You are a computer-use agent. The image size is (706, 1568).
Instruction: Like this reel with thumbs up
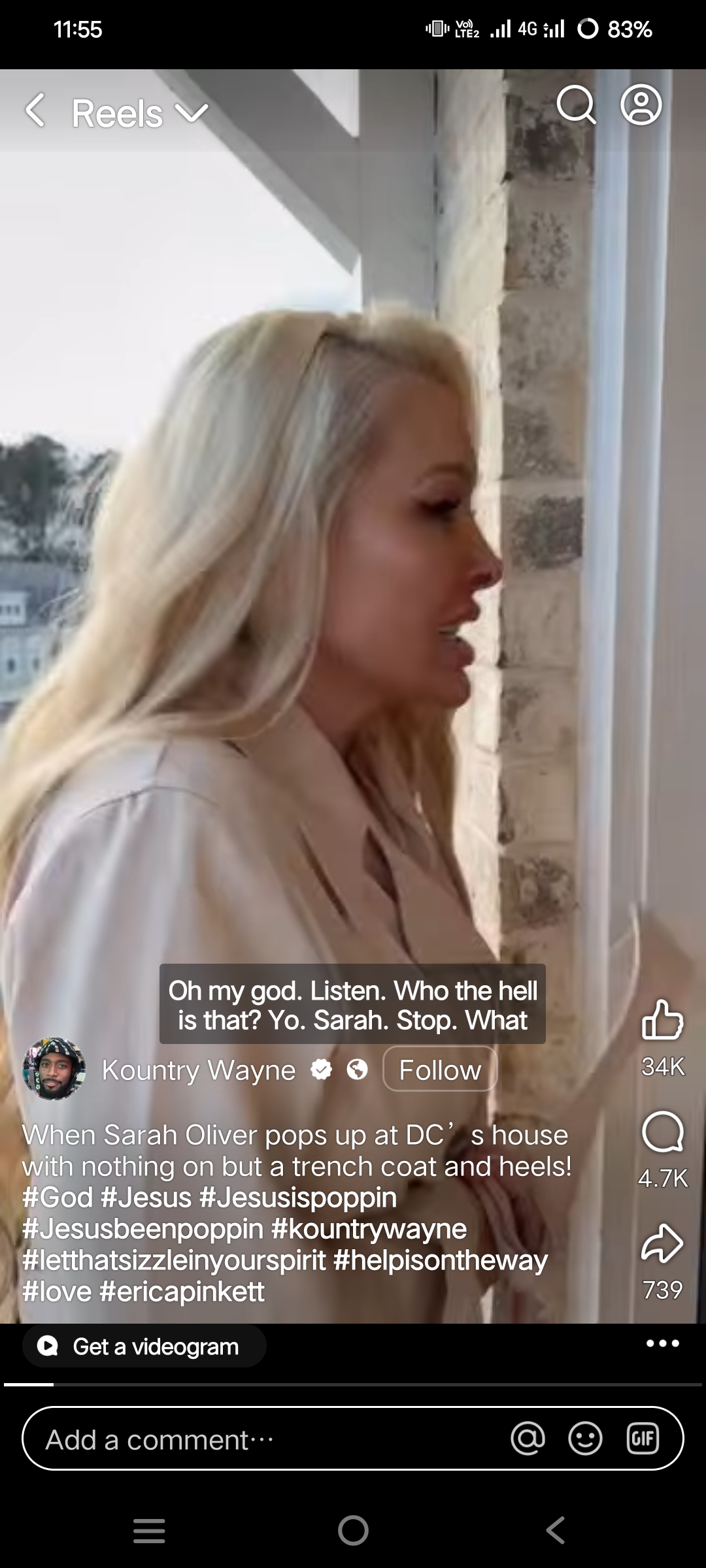(662, 1020)
